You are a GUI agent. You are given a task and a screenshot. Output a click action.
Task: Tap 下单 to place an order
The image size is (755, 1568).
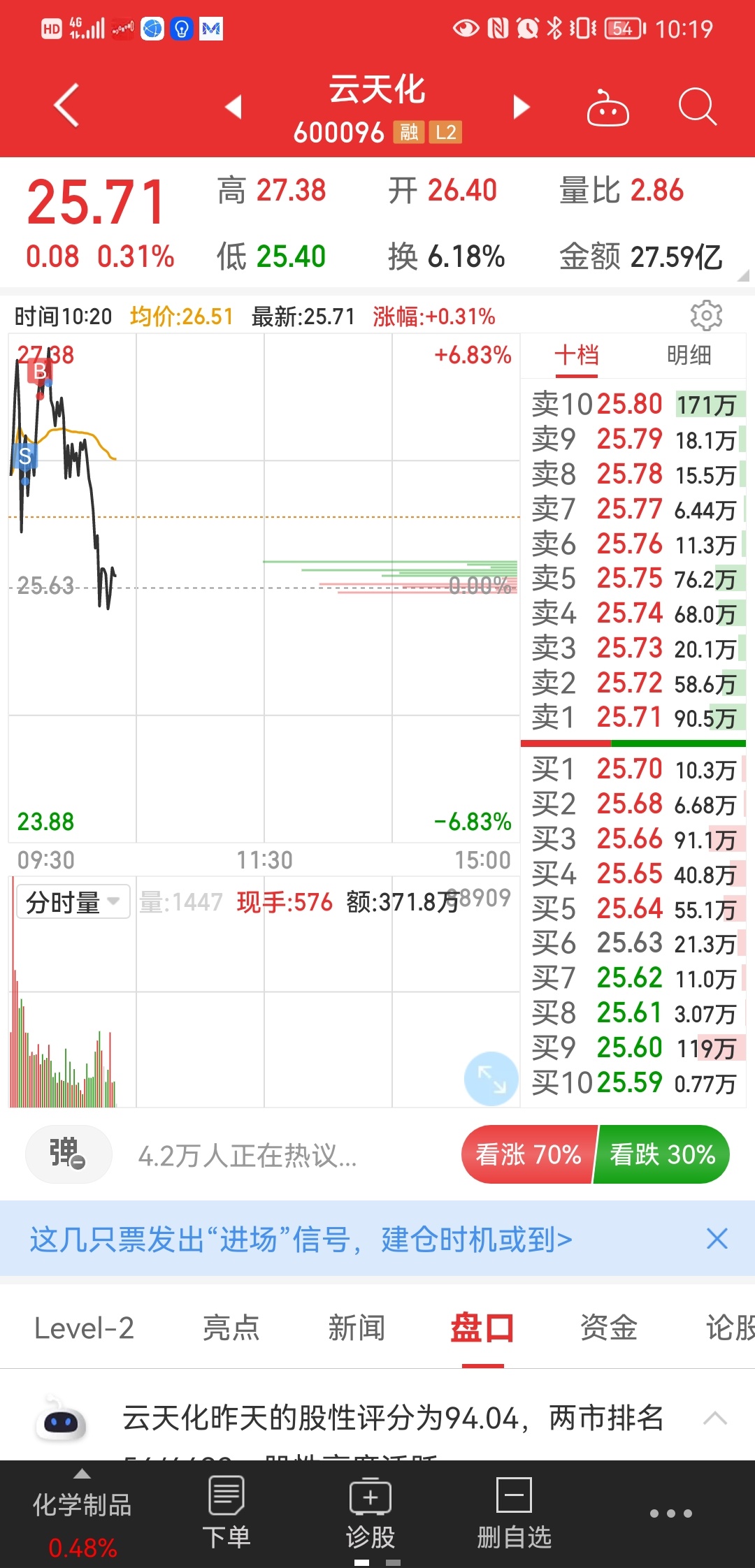(x=226, y=1513)
